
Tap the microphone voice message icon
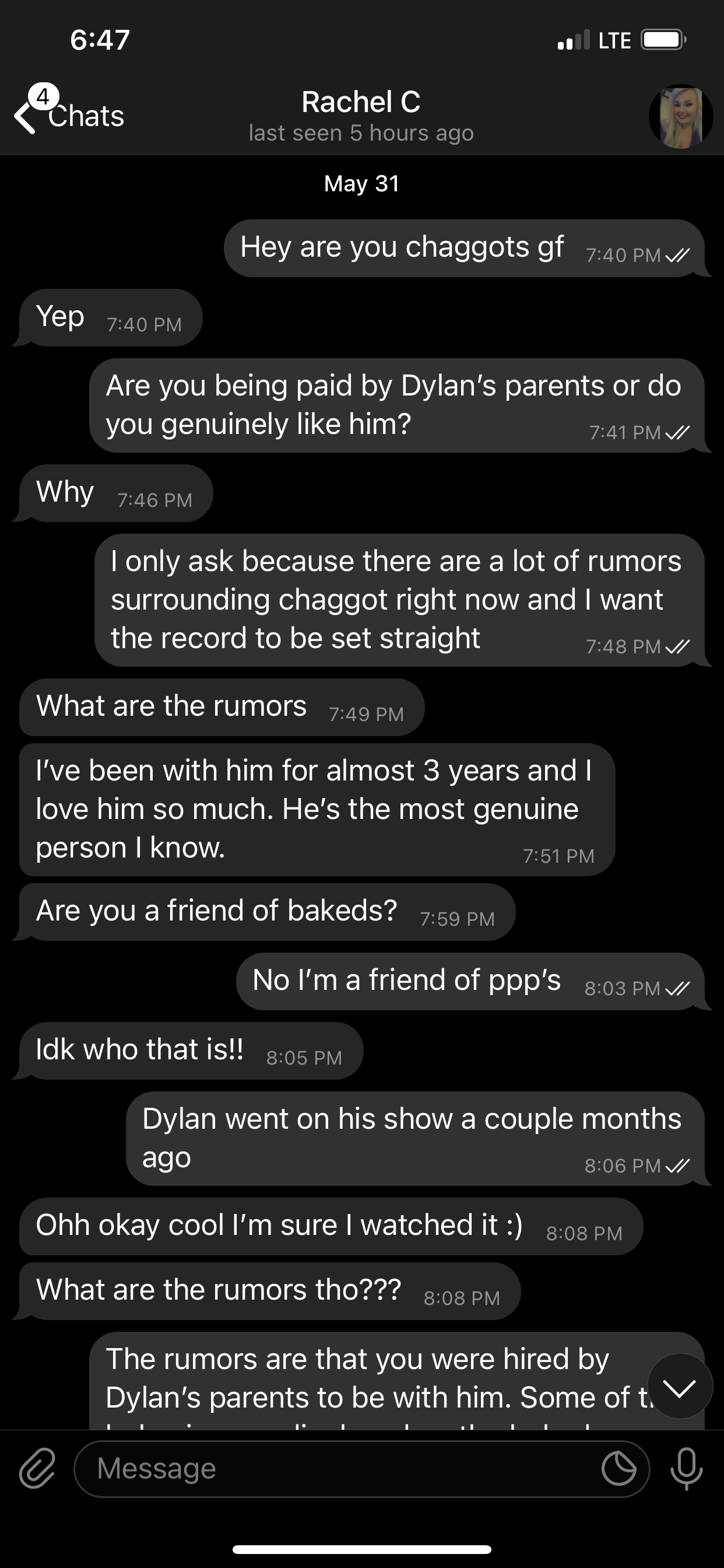point(687,1469)
